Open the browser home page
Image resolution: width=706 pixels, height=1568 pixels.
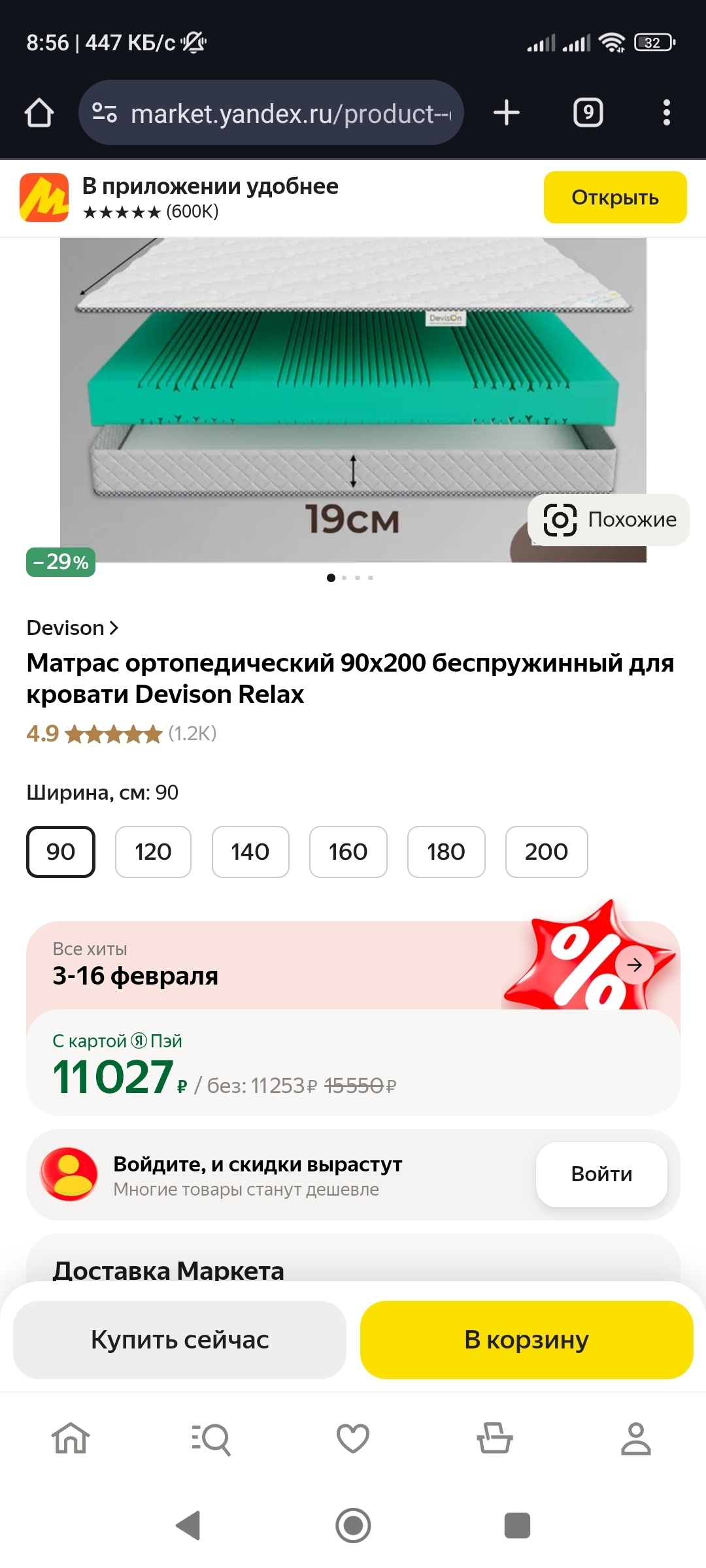pyautogui.click(x=39, y=113)
